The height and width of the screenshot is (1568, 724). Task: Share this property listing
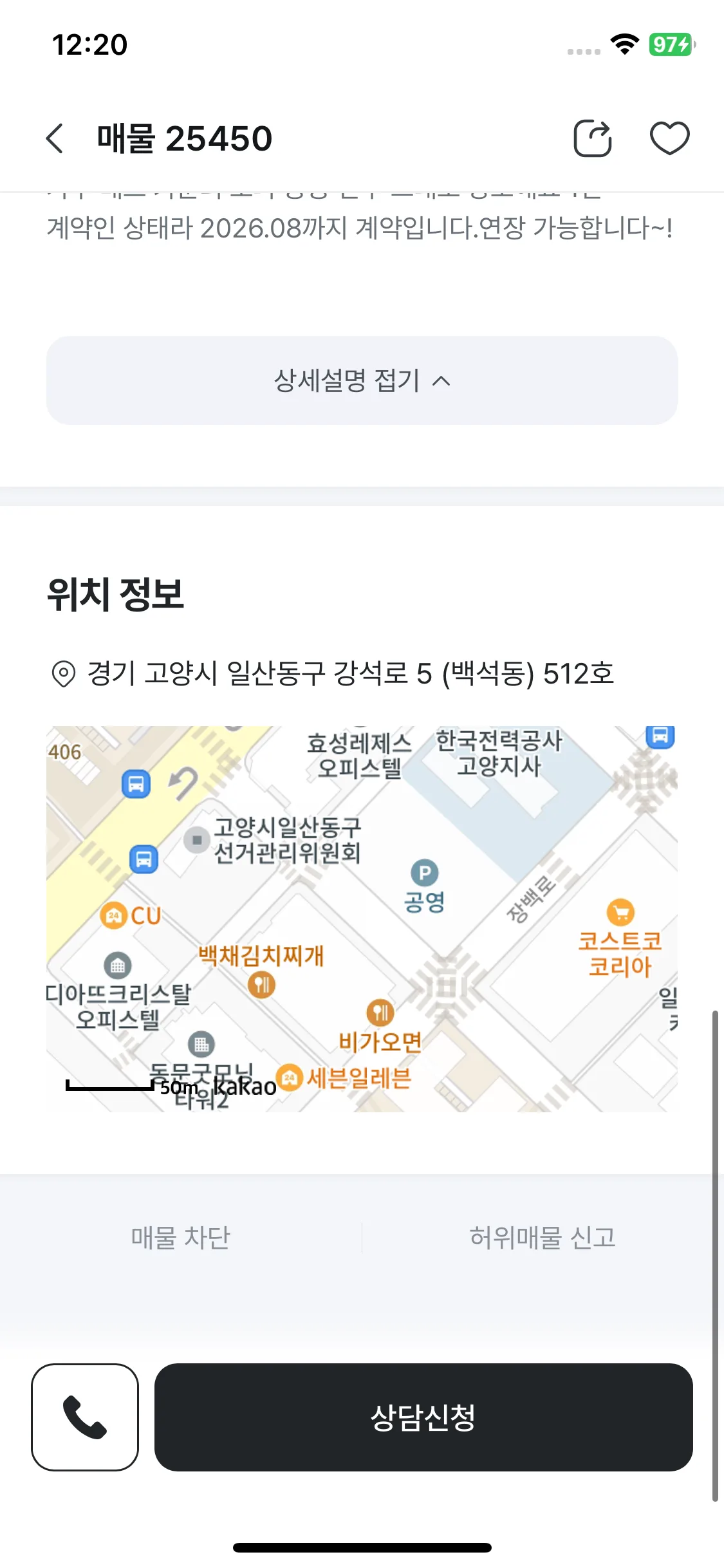tap(592, 138)
